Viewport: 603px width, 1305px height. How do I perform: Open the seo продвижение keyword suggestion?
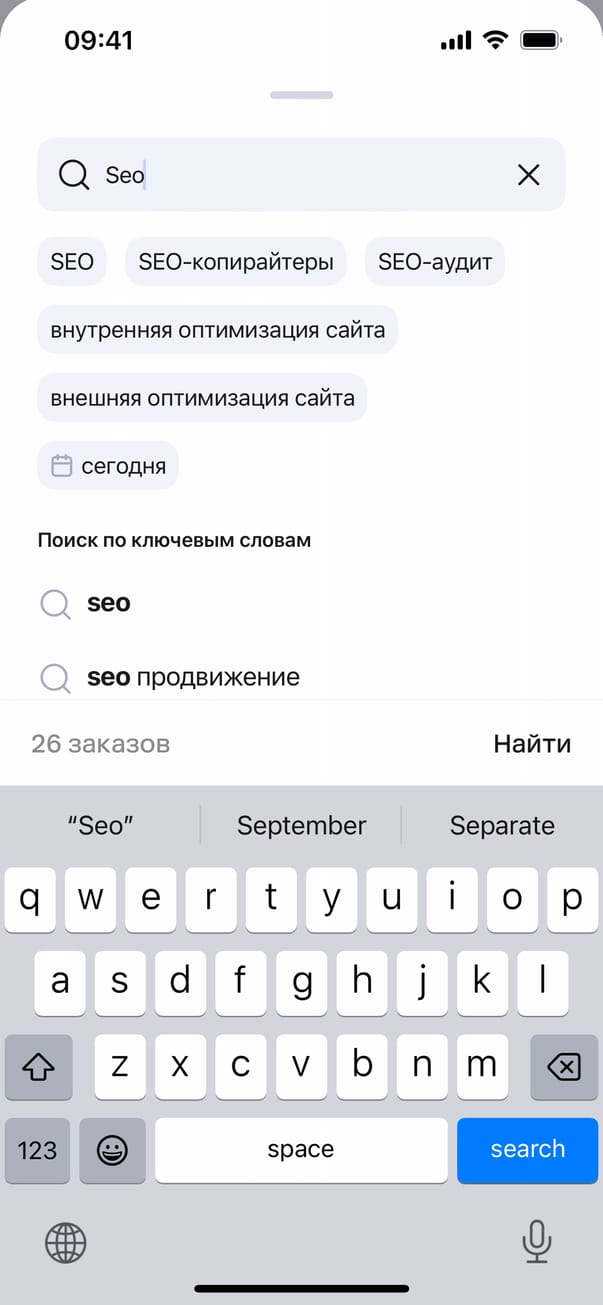point(192,678)
